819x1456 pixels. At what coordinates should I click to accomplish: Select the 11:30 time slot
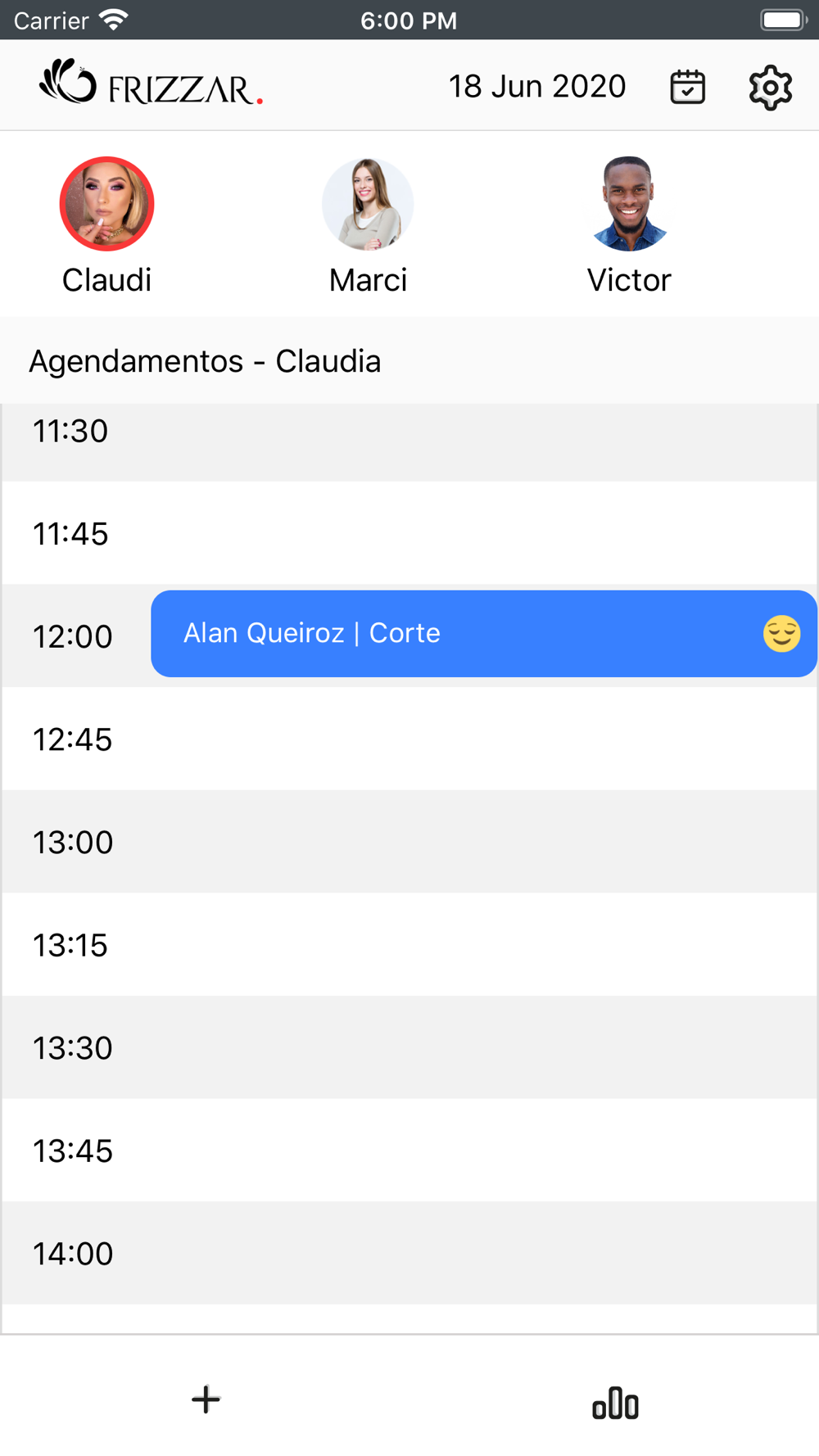[x=409, y=442]
